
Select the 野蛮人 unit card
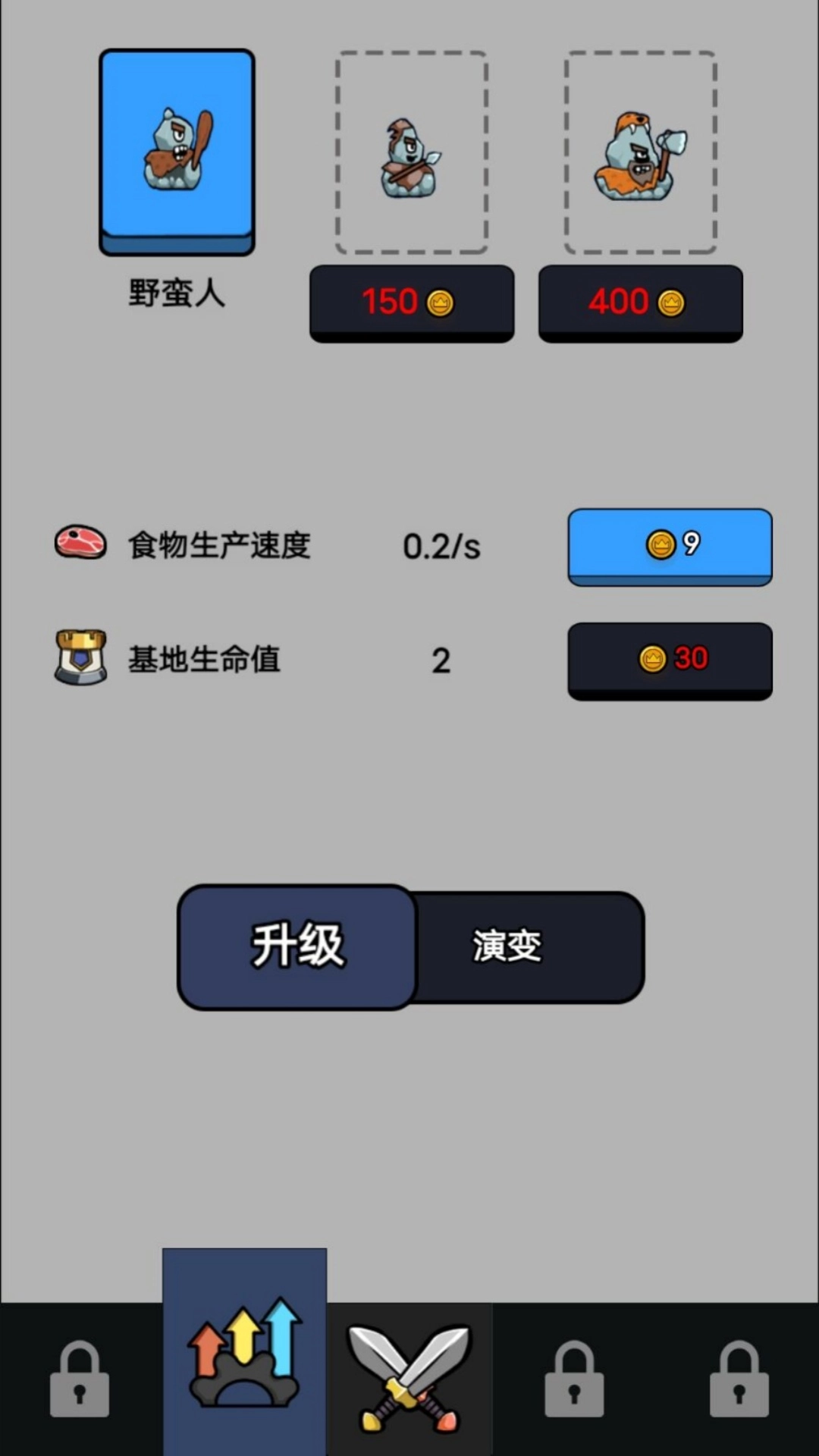[x=177, y=152]
